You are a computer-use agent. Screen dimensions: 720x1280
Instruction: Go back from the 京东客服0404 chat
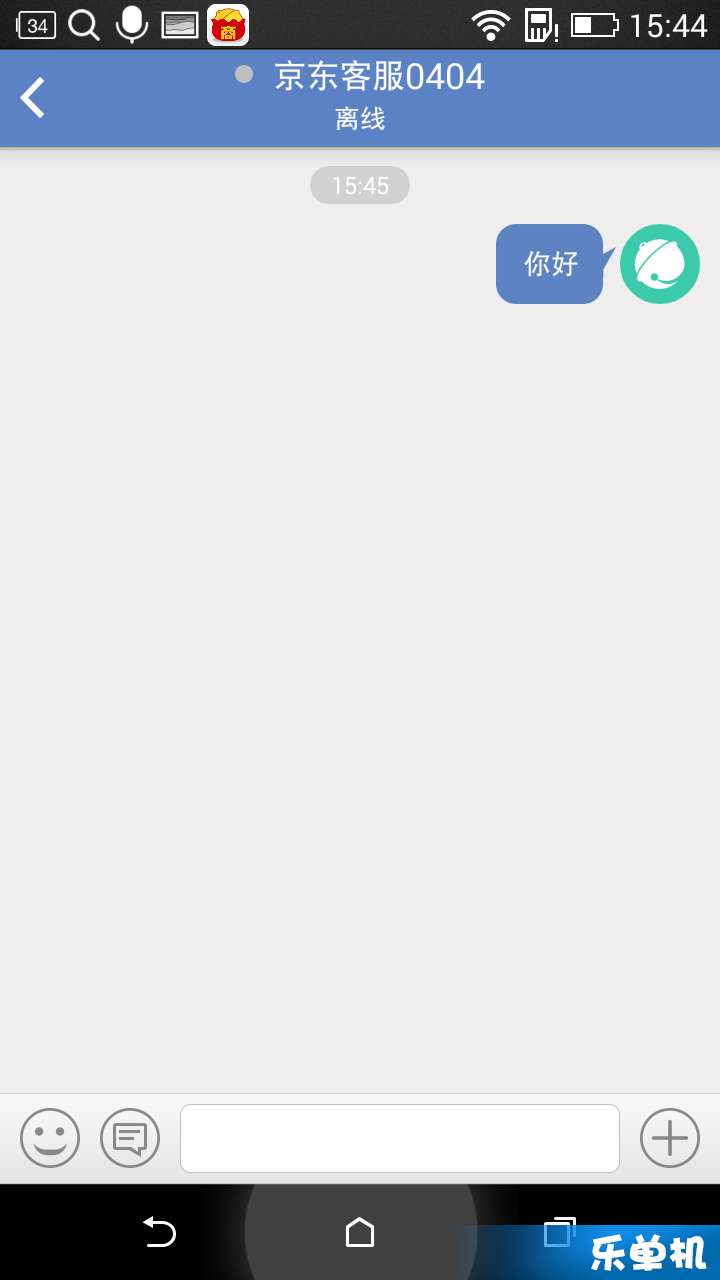click(33, 98)
